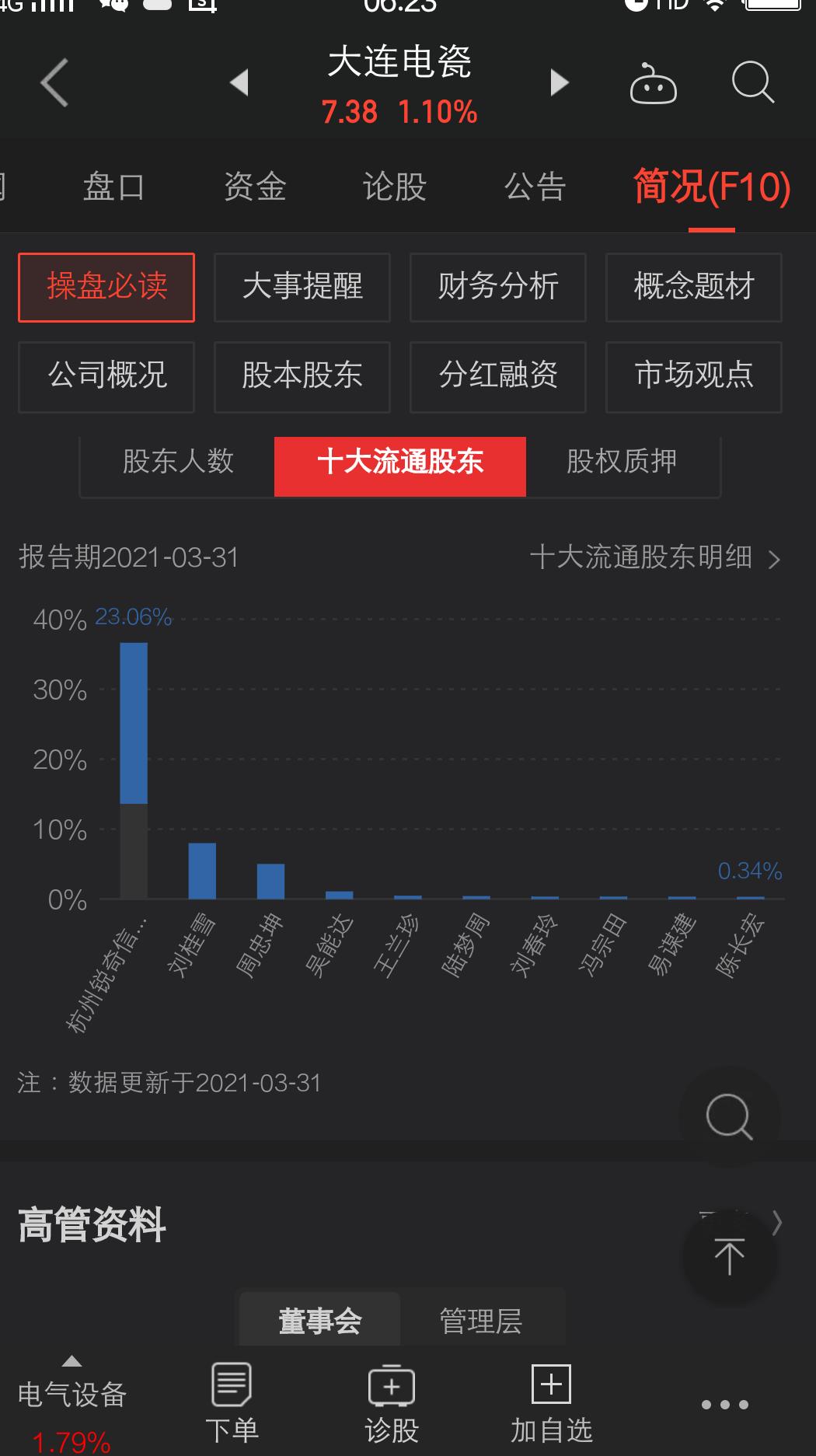Switch to next stock using right arrow
Image resolution: width=816 pixels, height=1456 pixels.
click(x=558, y=82)
